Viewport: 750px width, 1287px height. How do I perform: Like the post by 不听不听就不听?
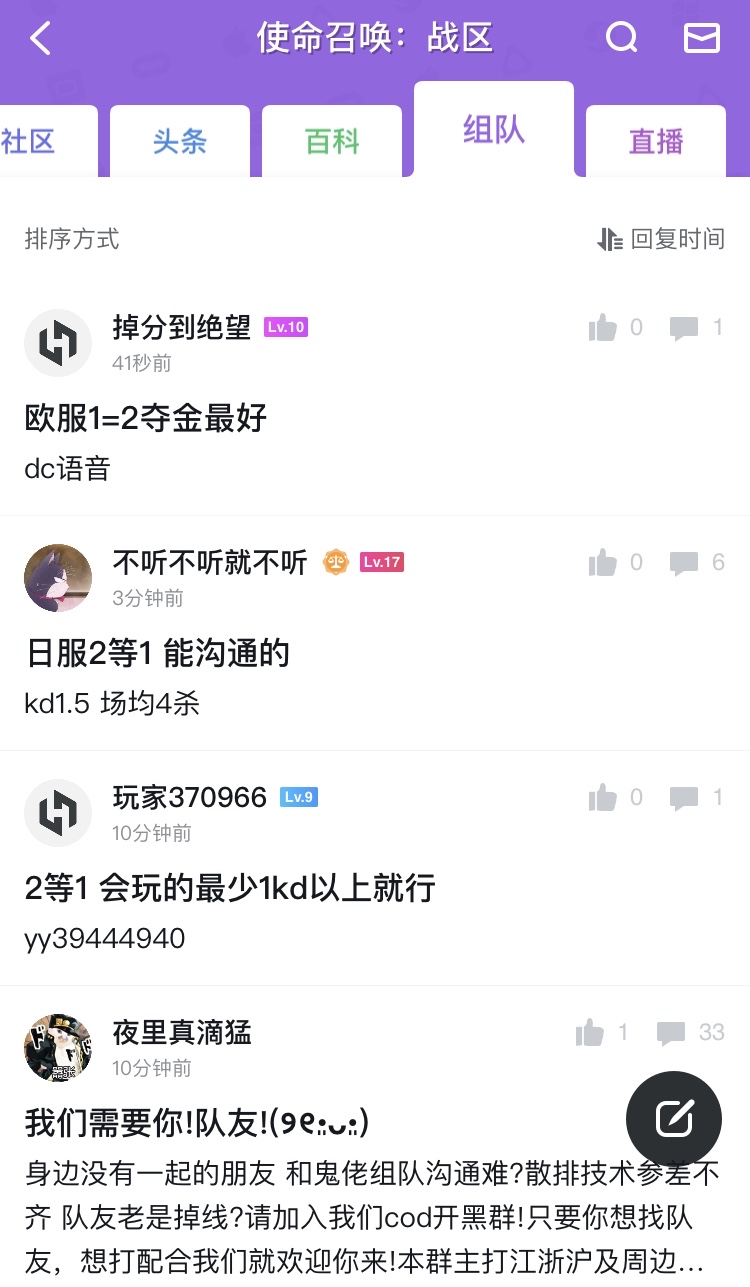(603, 563)
